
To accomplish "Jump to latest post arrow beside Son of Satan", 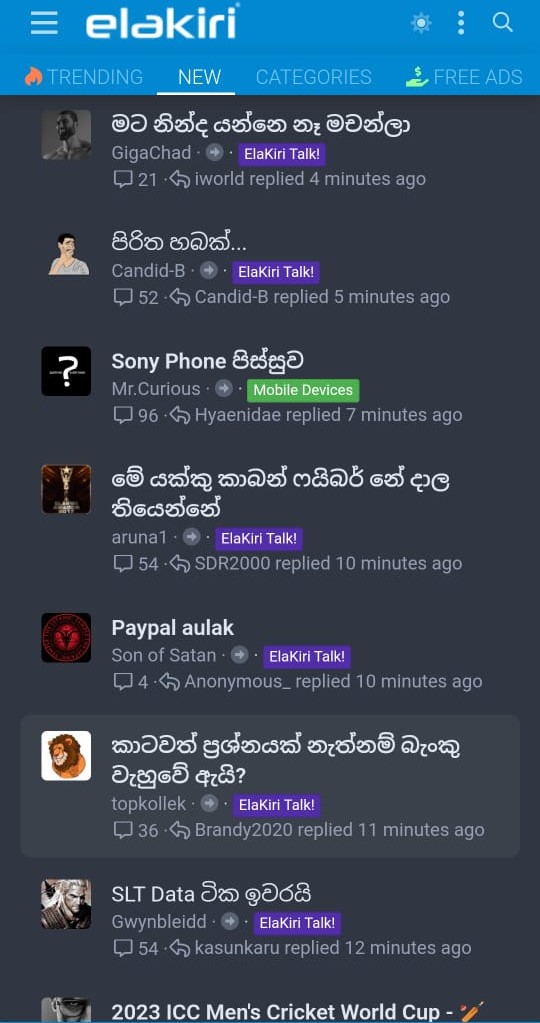I will (239, 656).
